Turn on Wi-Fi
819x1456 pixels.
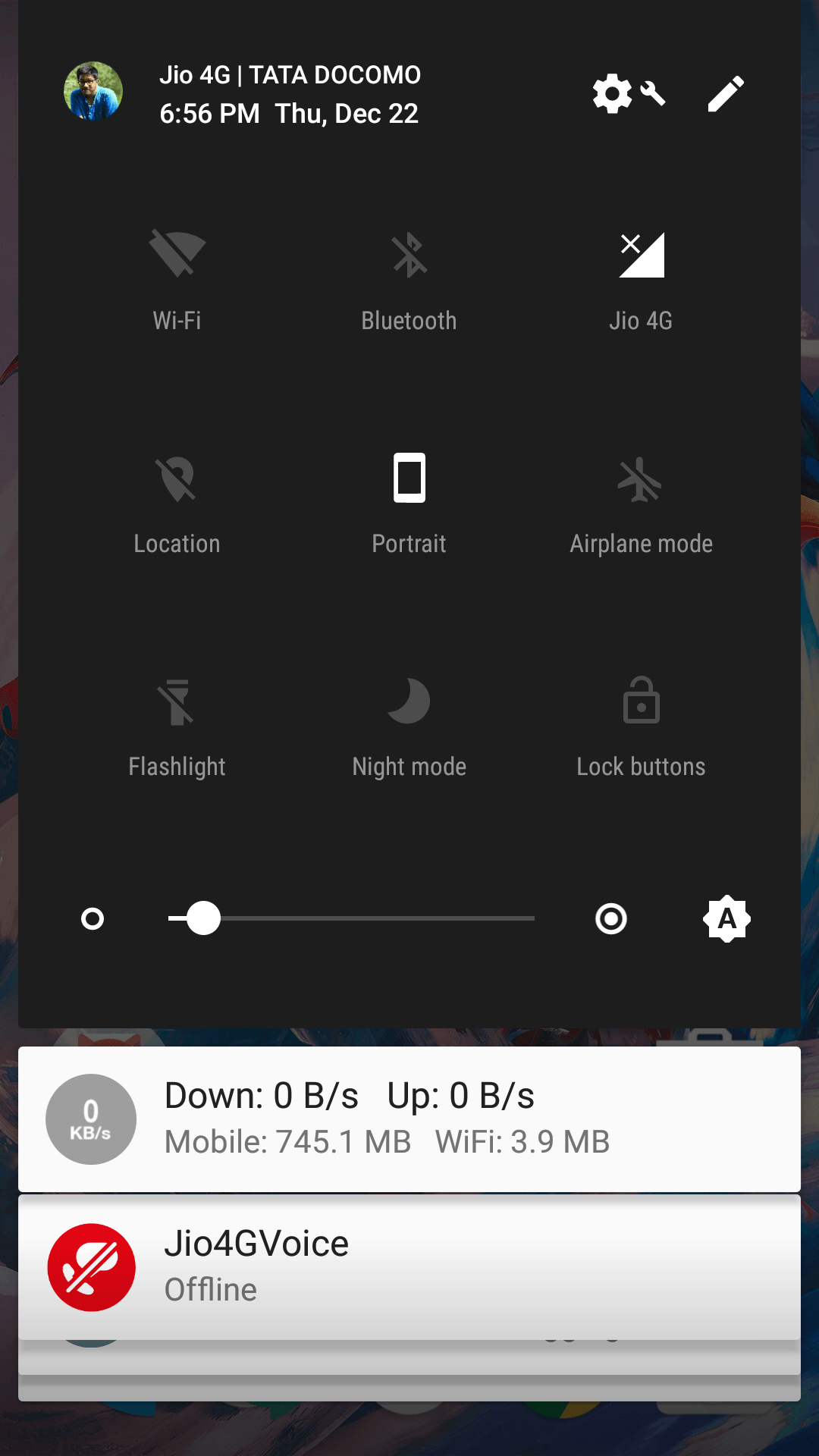coord(177,255)
